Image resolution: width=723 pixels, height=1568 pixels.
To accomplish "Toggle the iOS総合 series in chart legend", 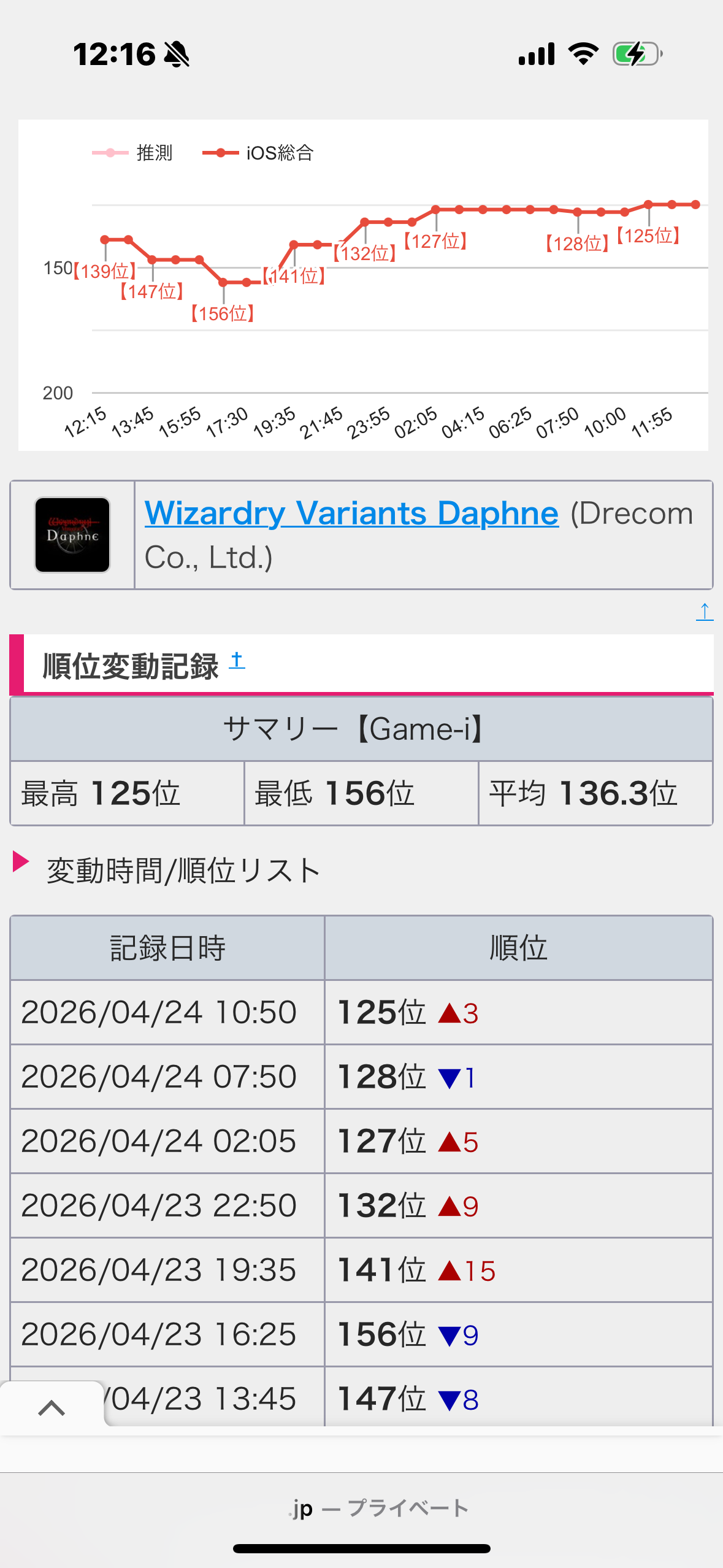I will pyautogui.click(x=258, y=153).
